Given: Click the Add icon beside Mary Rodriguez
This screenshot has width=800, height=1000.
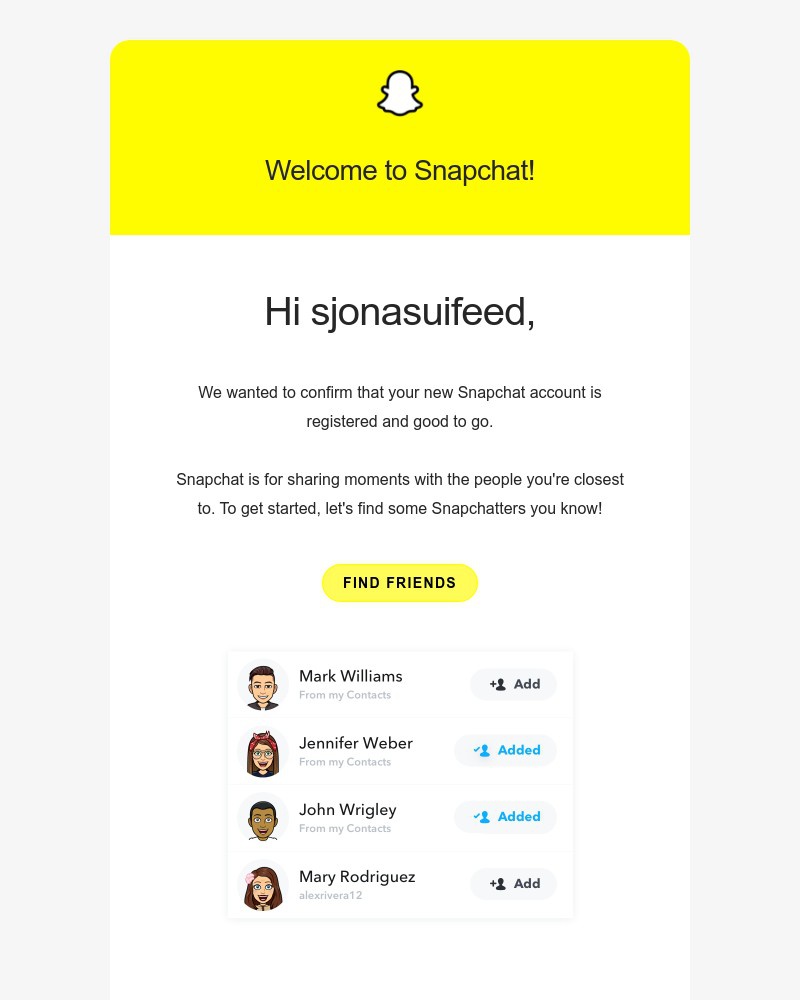Looking at the screenshot, I should click(498, 883).
